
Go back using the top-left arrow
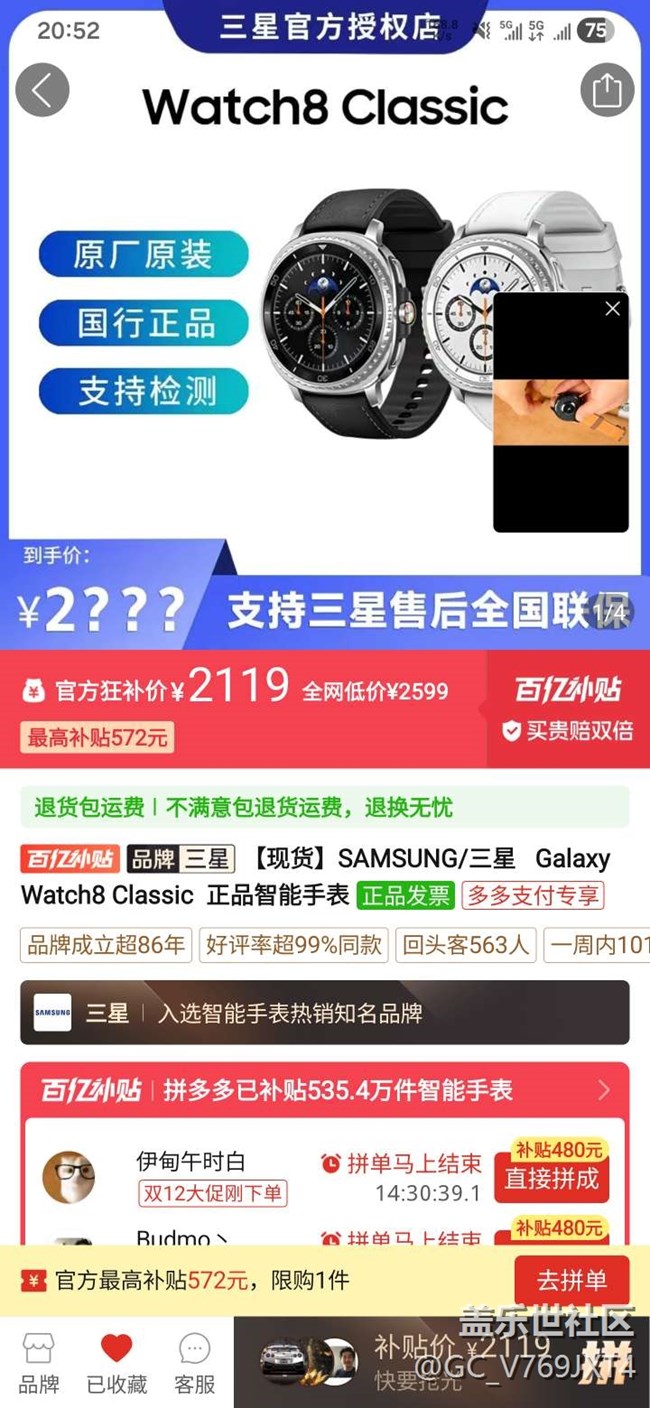point(42,90)
